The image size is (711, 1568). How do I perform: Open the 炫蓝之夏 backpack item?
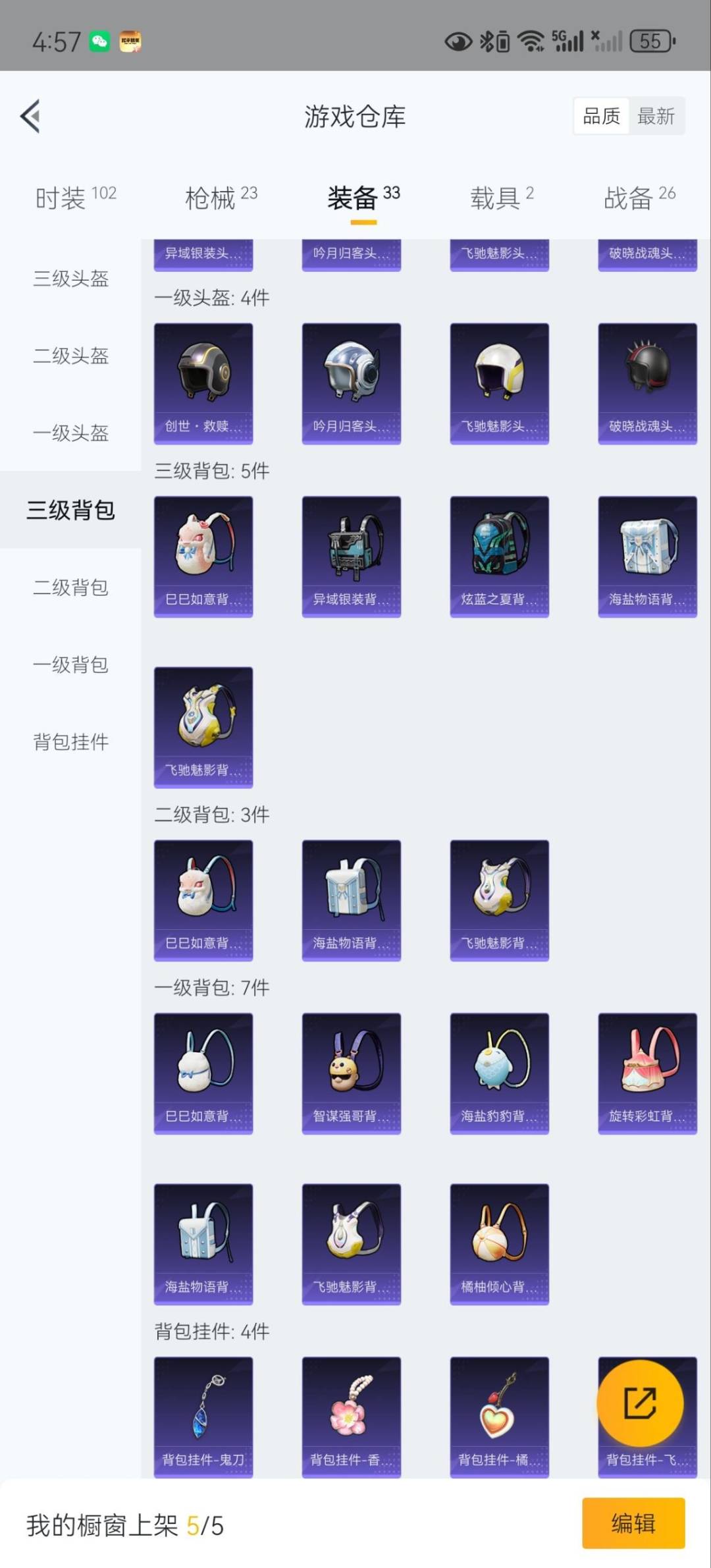[499, 556]
